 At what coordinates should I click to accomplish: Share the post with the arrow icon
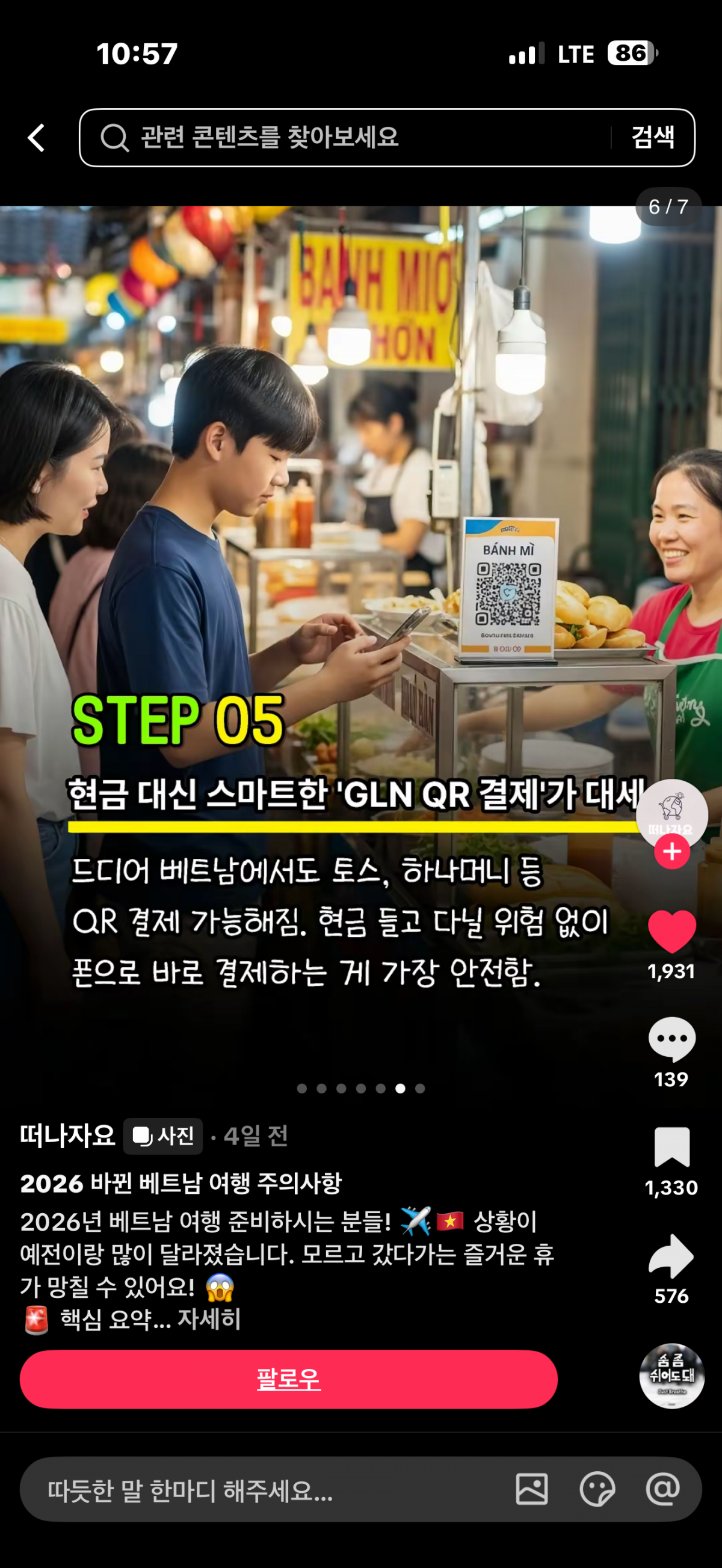pos(671,1256)
